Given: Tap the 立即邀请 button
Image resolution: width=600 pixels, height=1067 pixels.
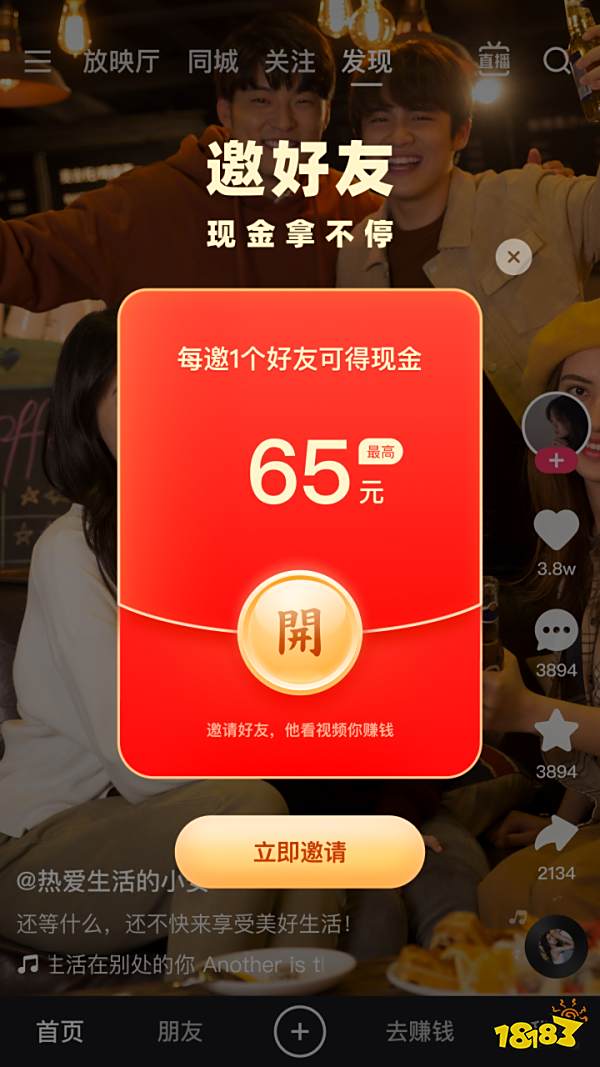Looking at the screenshot, I should [x=300, y=852].
